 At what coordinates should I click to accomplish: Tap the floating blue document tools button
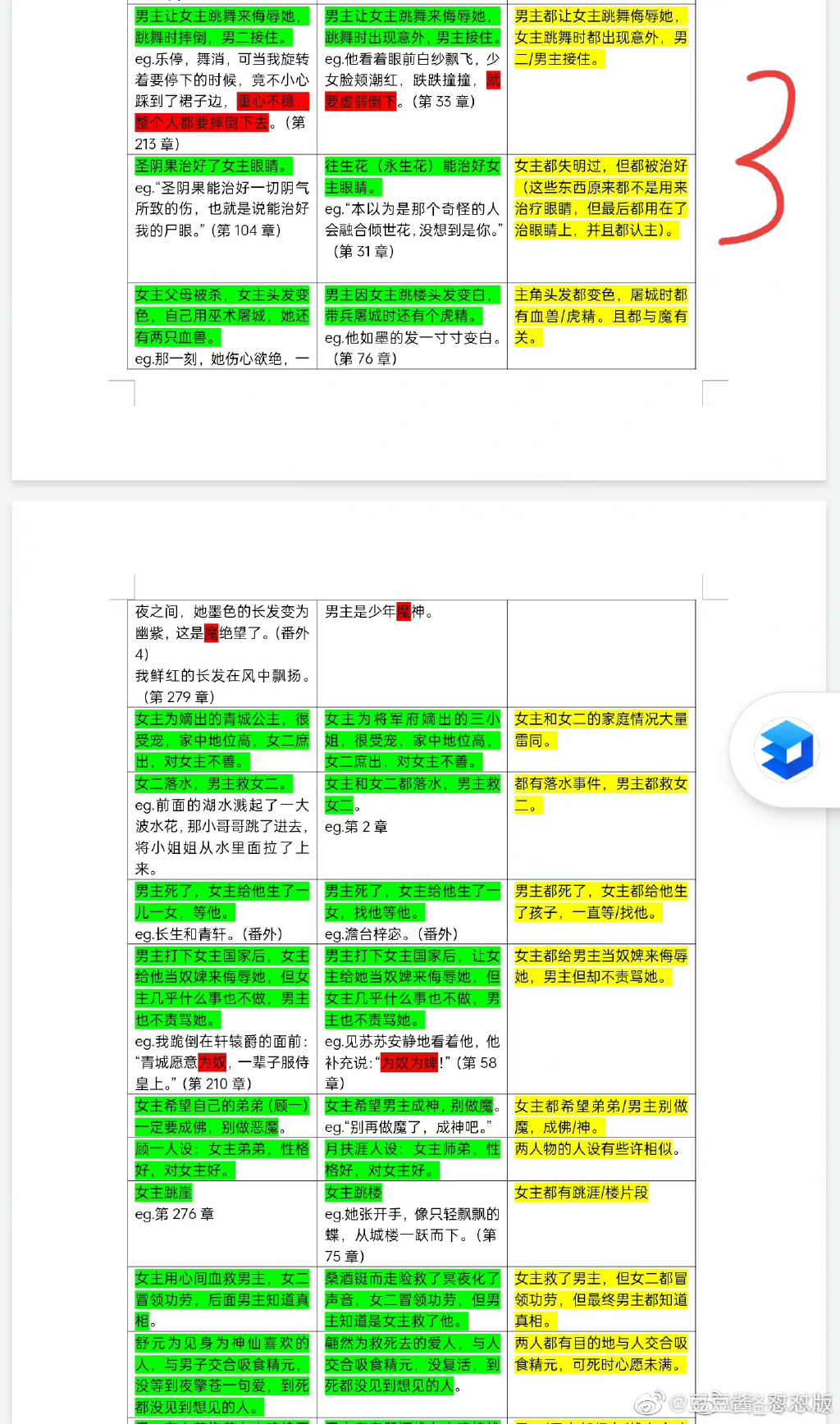pyautogui.click(x=786, y=750)
